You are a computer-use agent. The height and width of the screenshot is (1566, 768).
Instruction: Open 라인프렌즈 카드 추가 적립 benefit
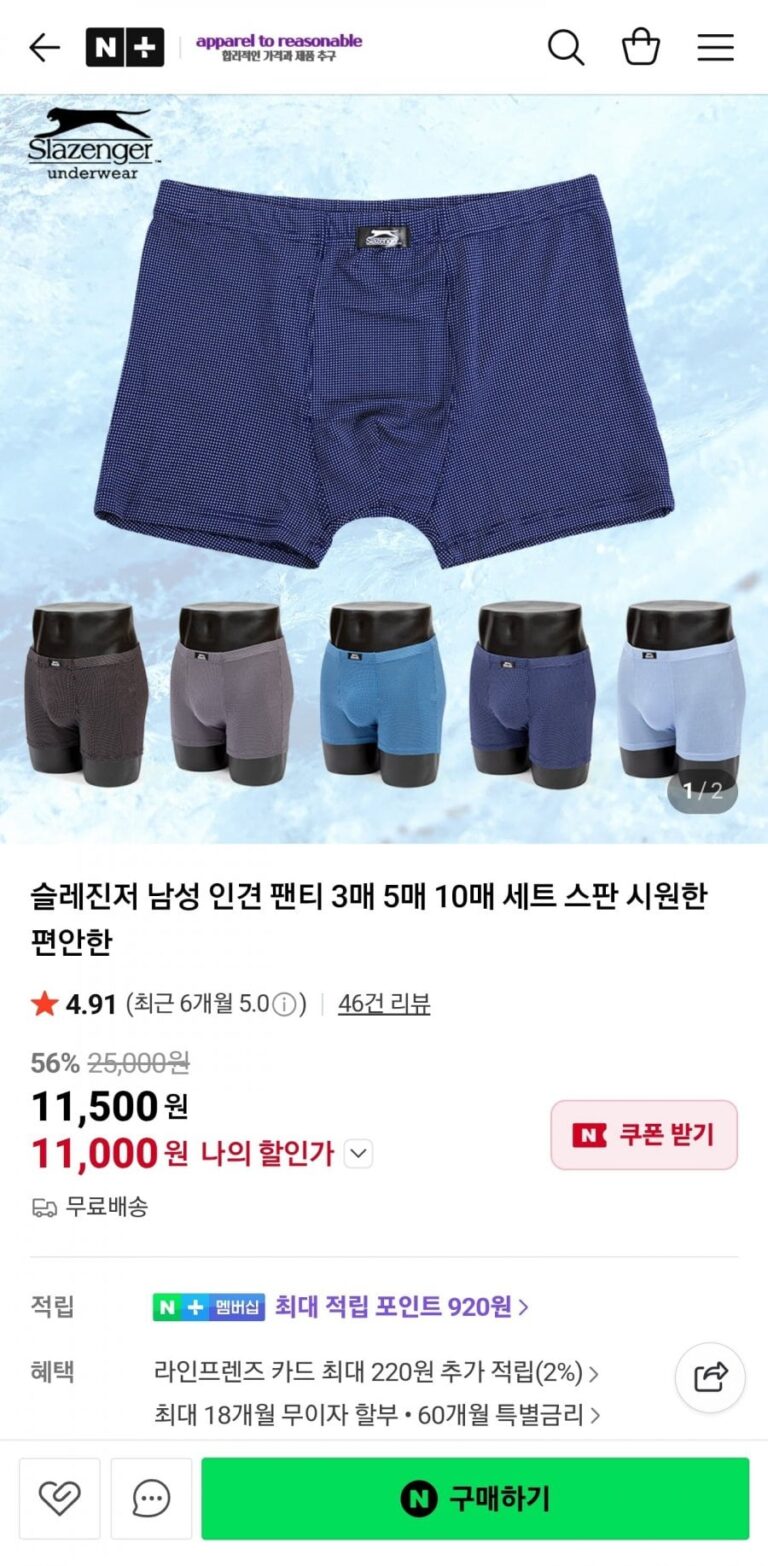pyautogui.click(x=376, y=1373)
